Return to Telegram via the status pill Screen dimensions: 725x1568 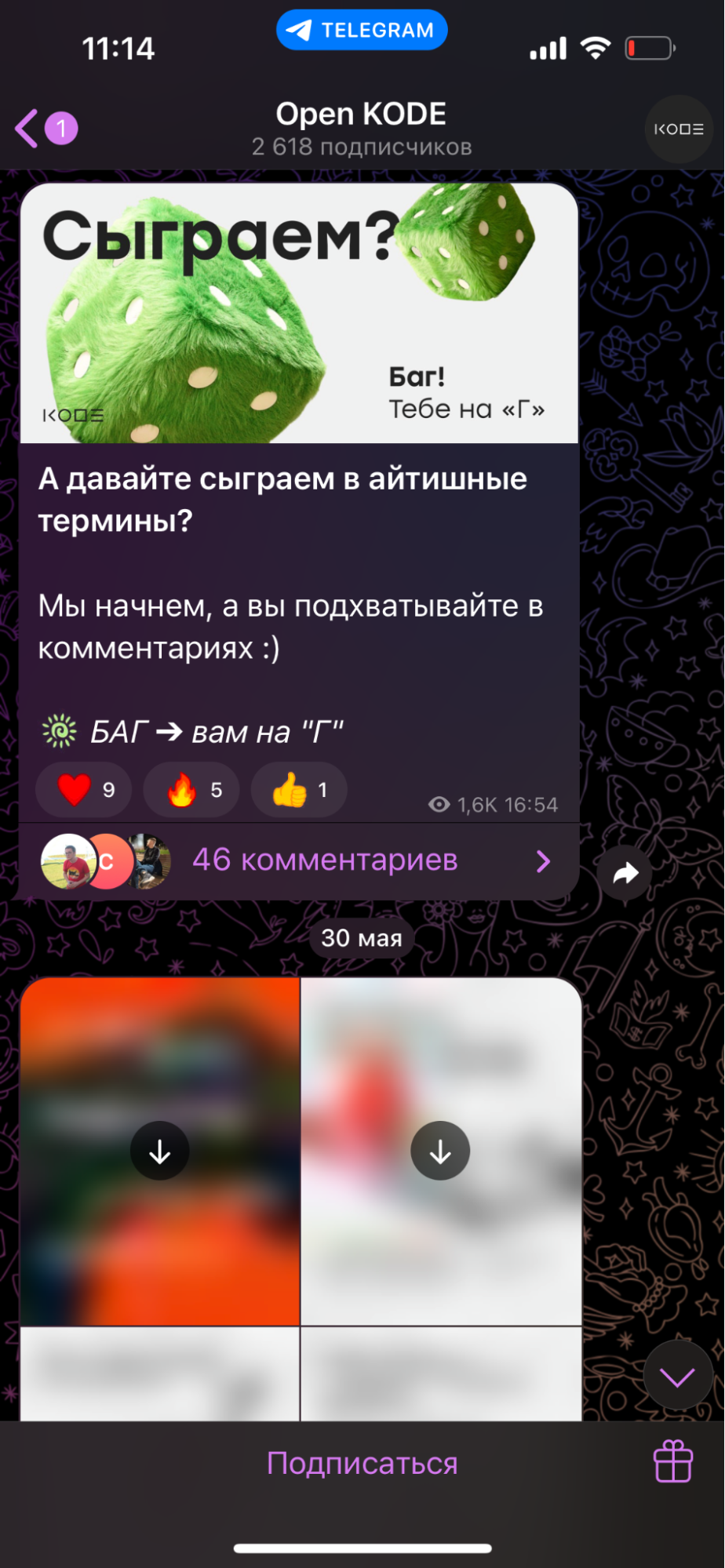coord(362,30)
